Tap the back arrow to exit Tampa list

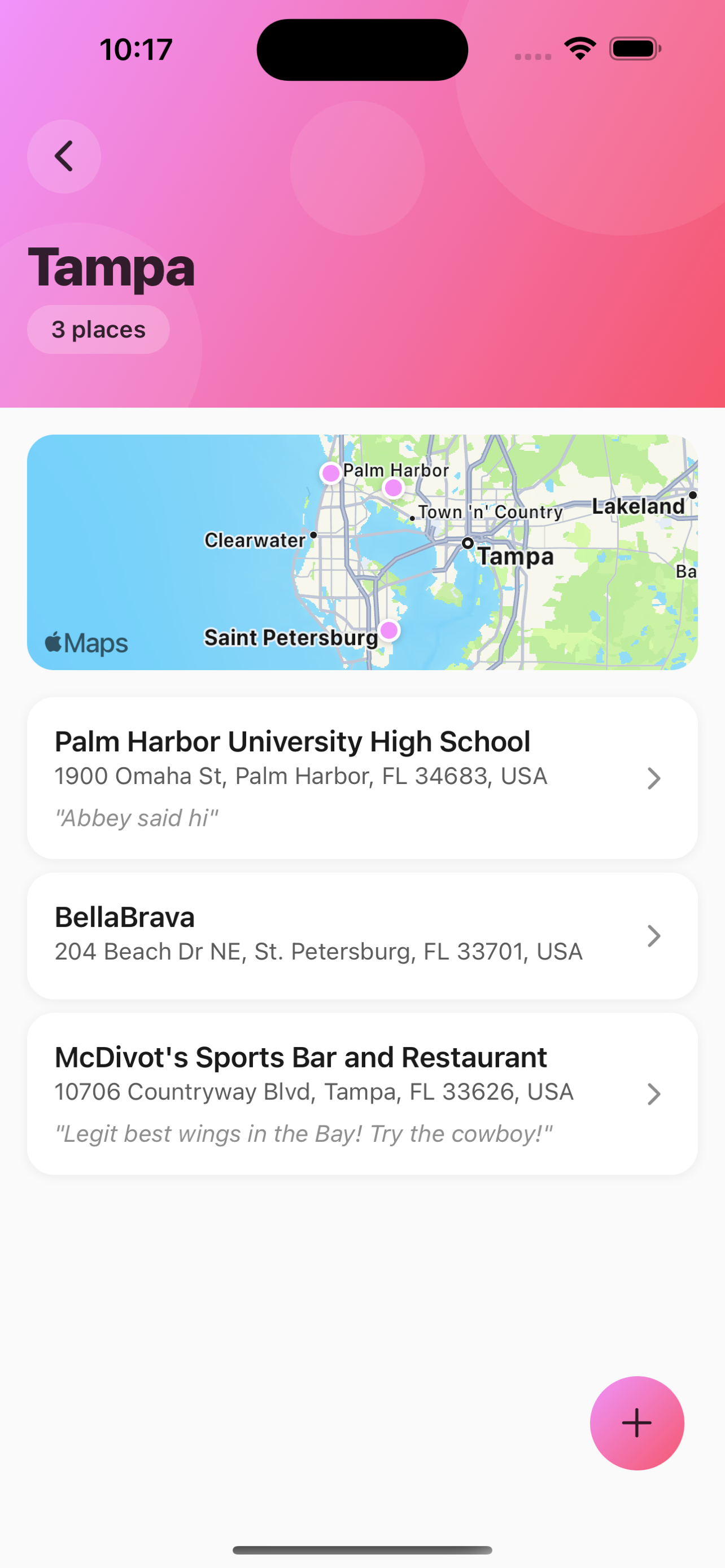click(x=64, y=156)
